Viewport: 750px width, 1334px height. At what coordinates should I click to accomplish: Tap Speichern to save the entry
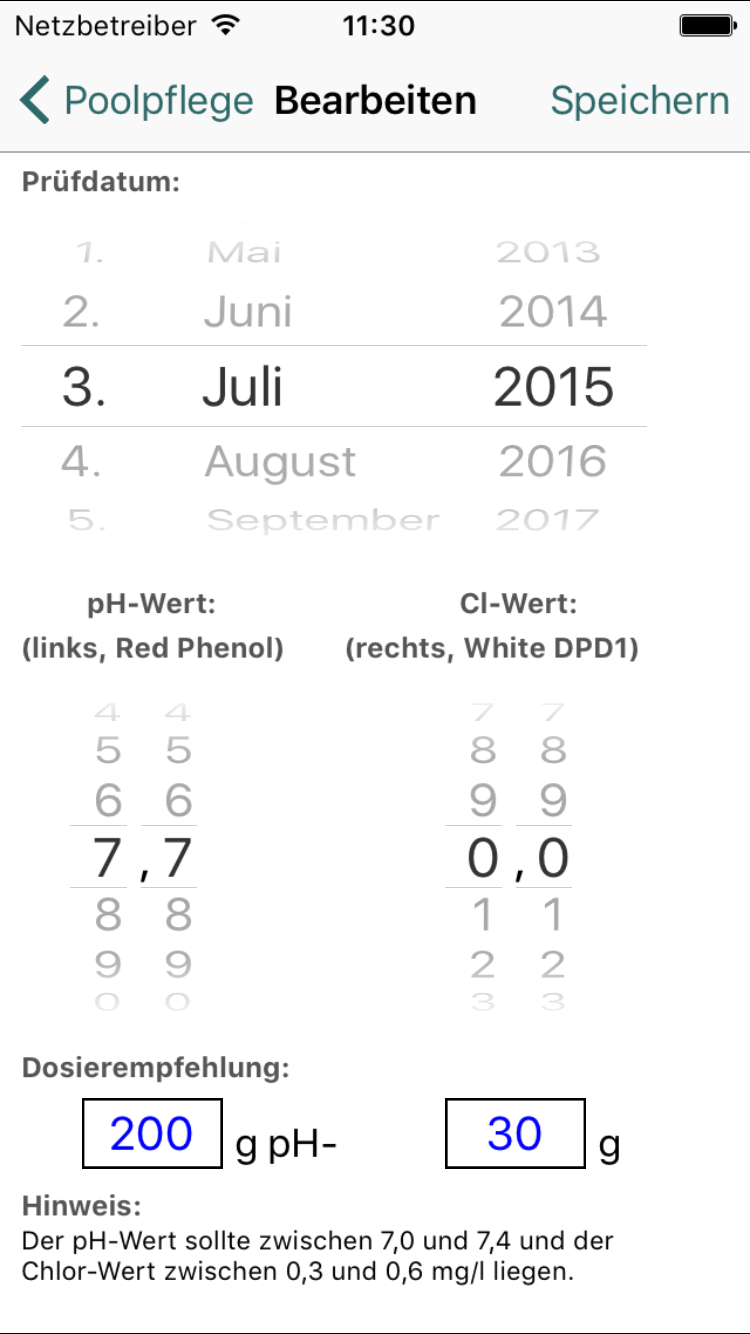click(640, 101)
